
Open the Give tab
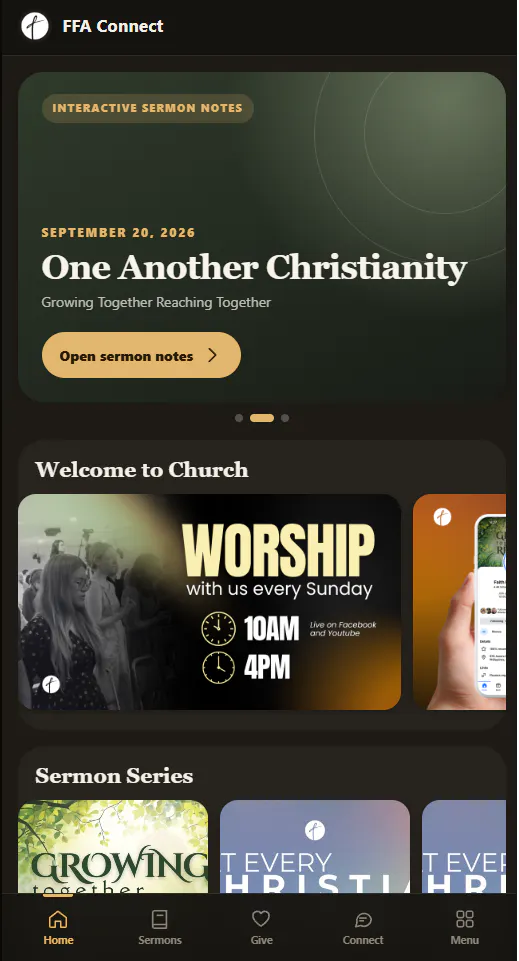click(262, 927)
